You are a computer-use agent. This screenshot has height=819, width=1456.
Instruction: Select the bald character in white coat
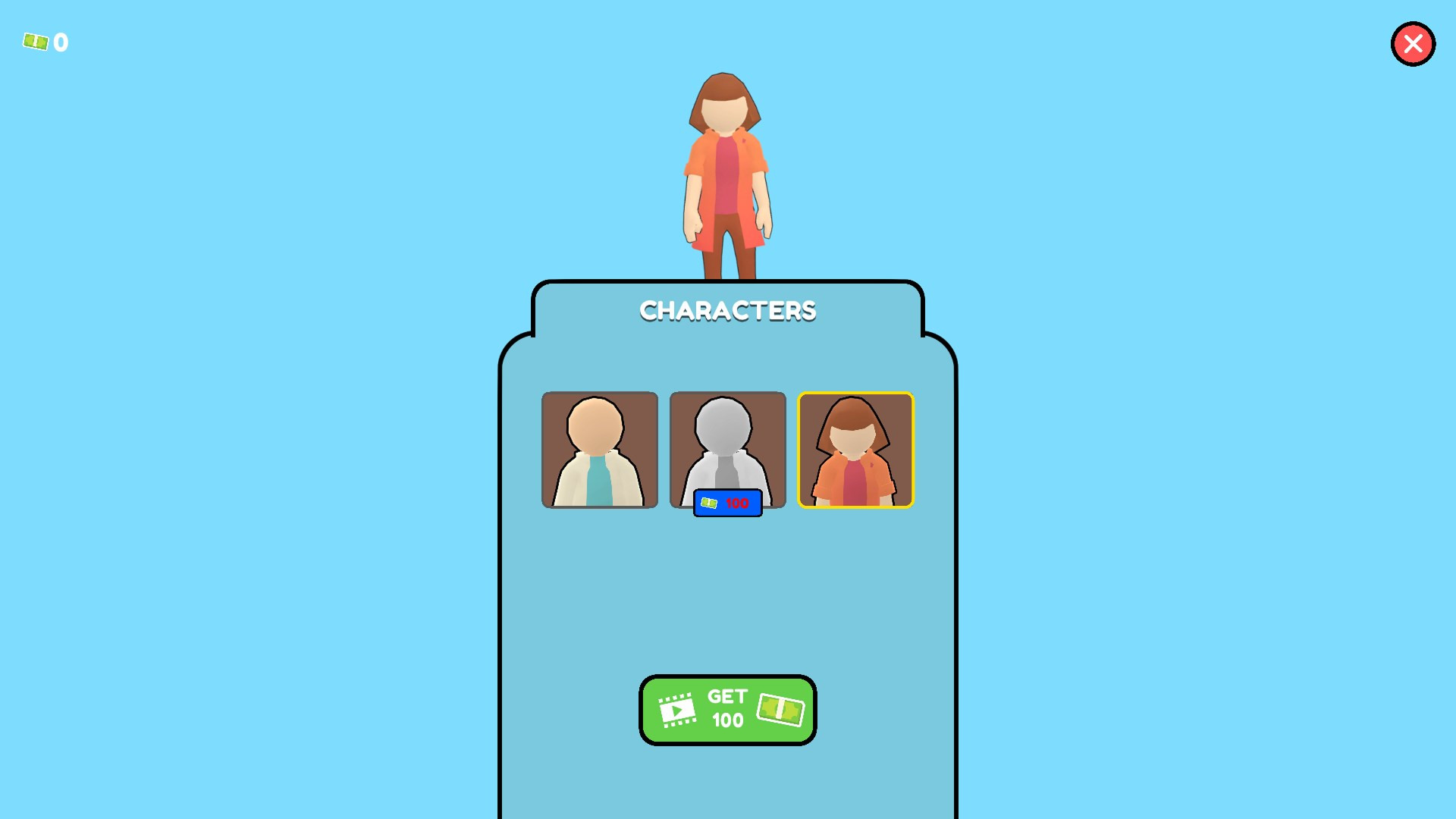point(599,450)
